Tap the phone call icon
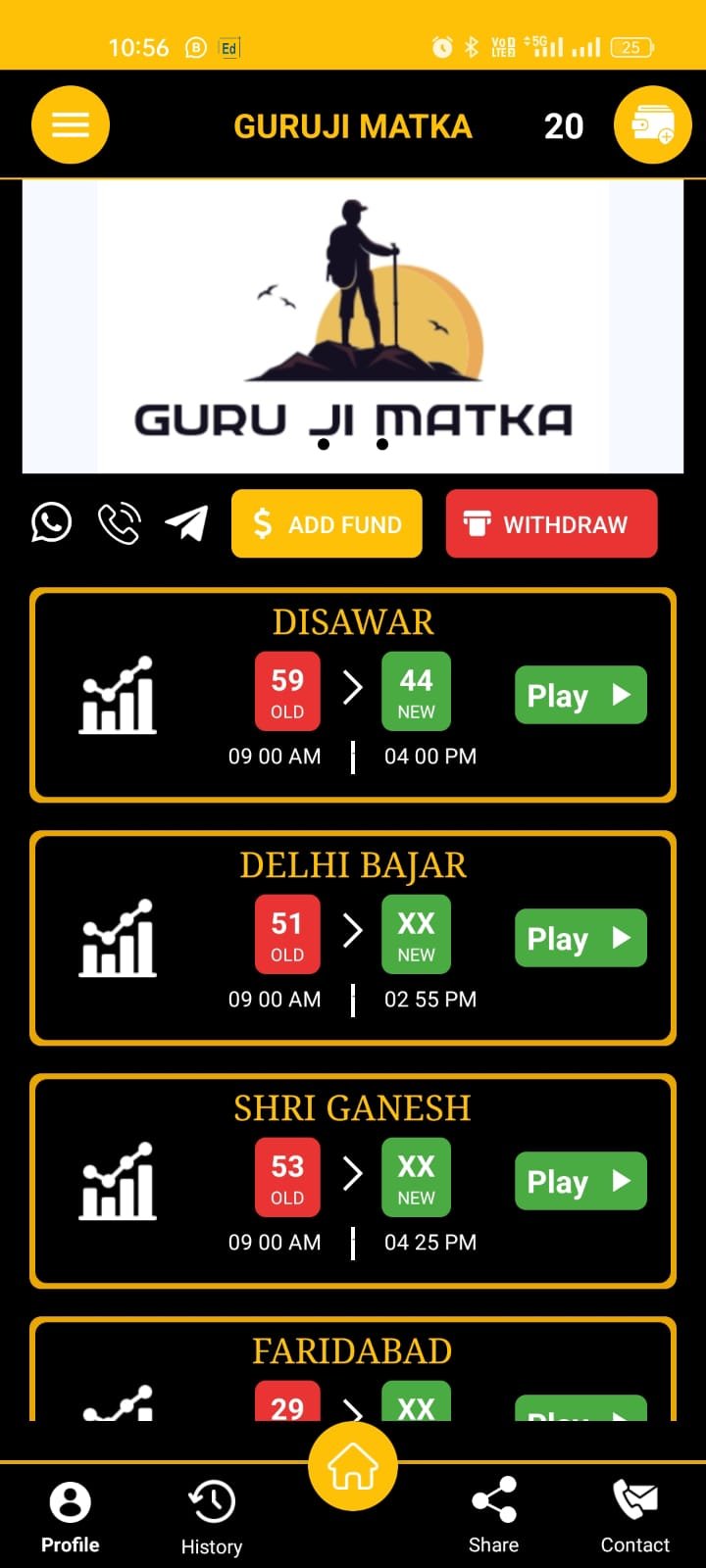 click(120, 523)
